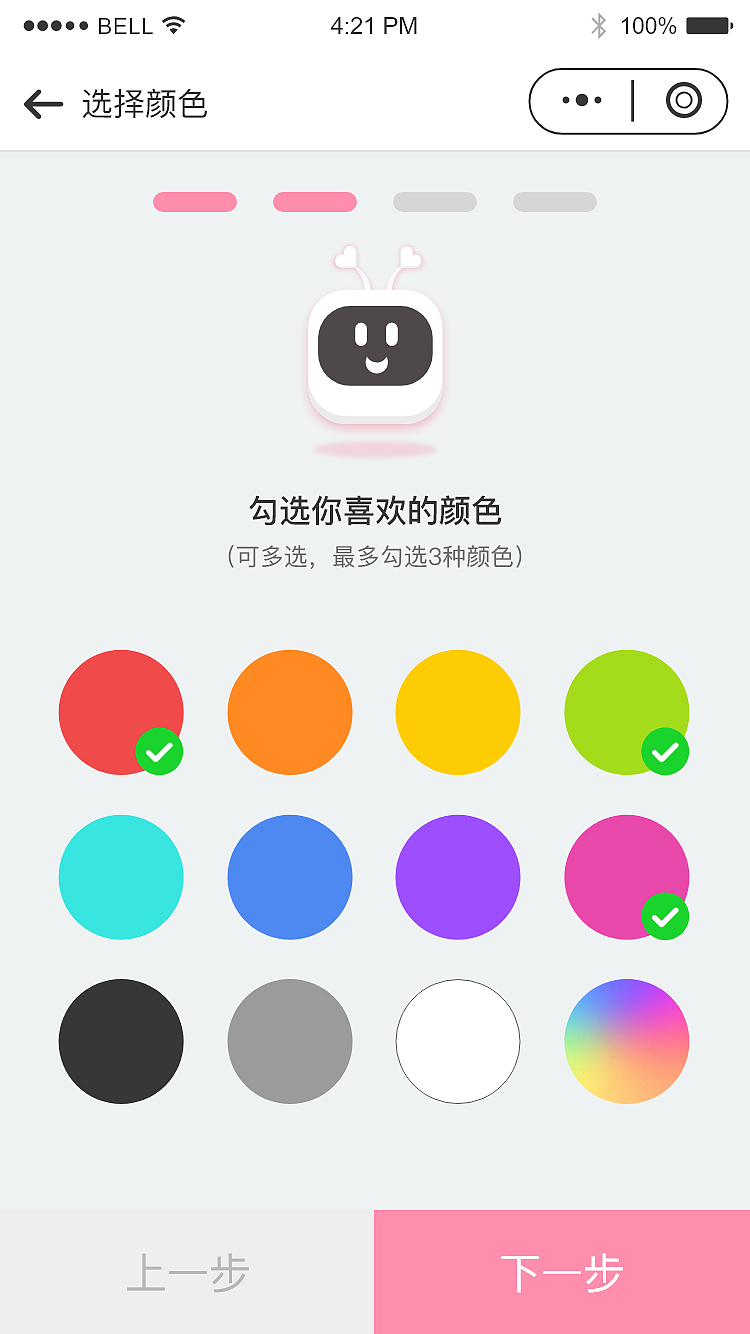Deselect the red color circle
Image resolution: width=750 pixels, height=1334 pixels.
[x=121, y=712]
